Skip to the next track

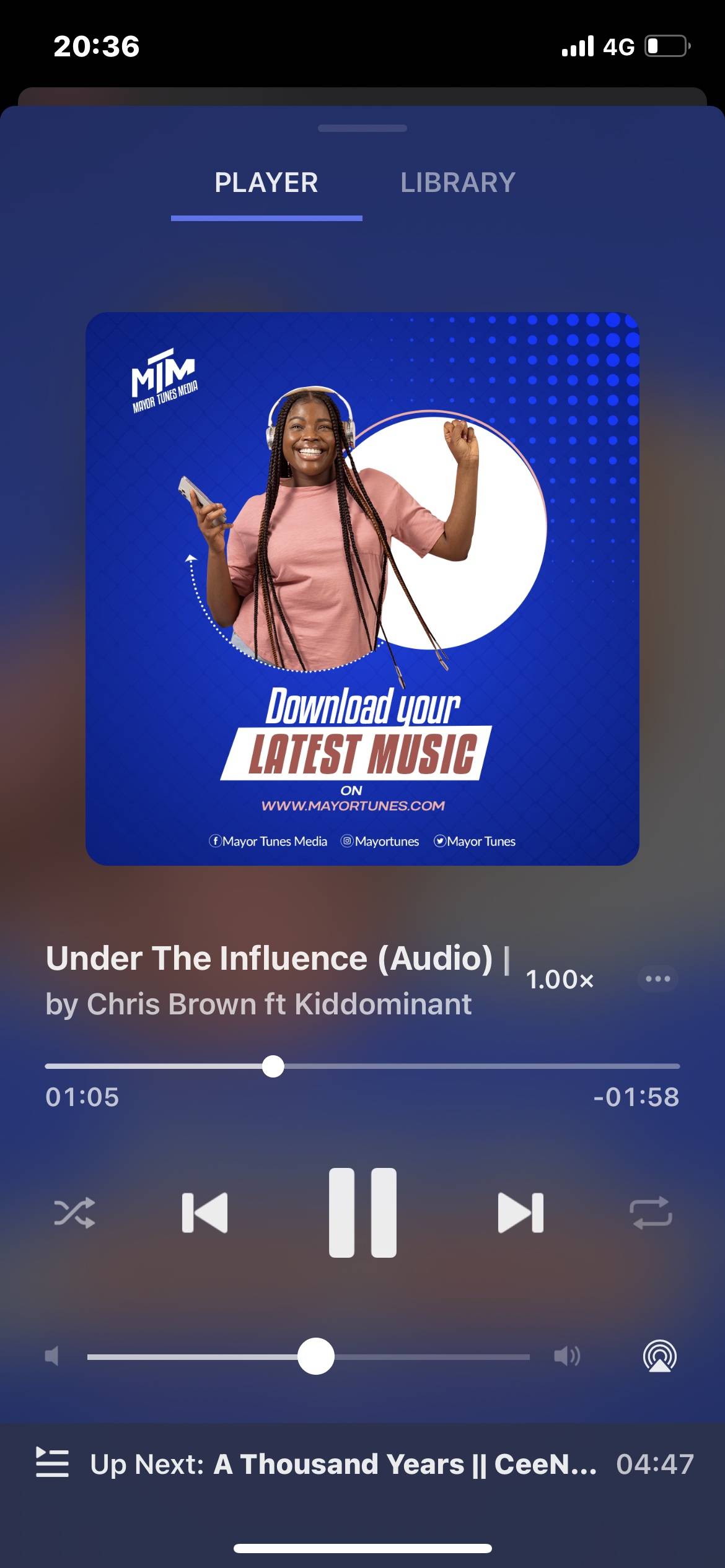point(521,1213)
